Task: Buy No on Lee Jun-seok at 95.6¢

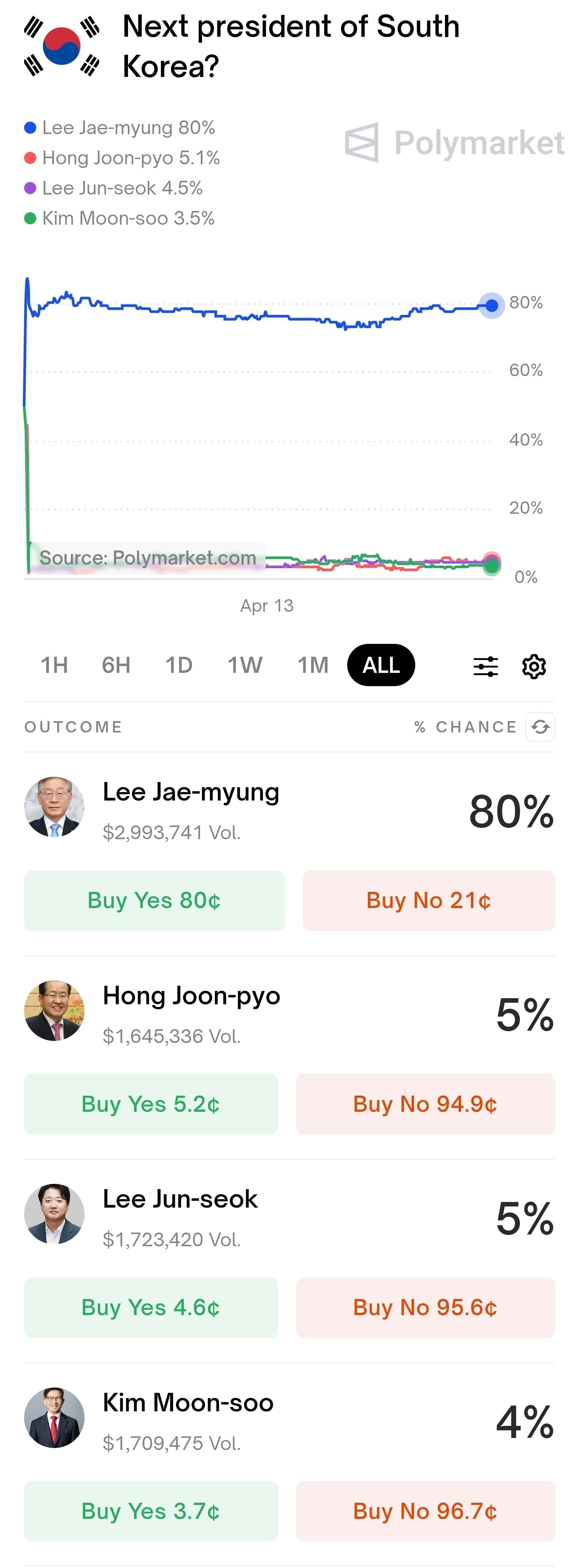Action: pyautogui.click(x=425, y=1307)
